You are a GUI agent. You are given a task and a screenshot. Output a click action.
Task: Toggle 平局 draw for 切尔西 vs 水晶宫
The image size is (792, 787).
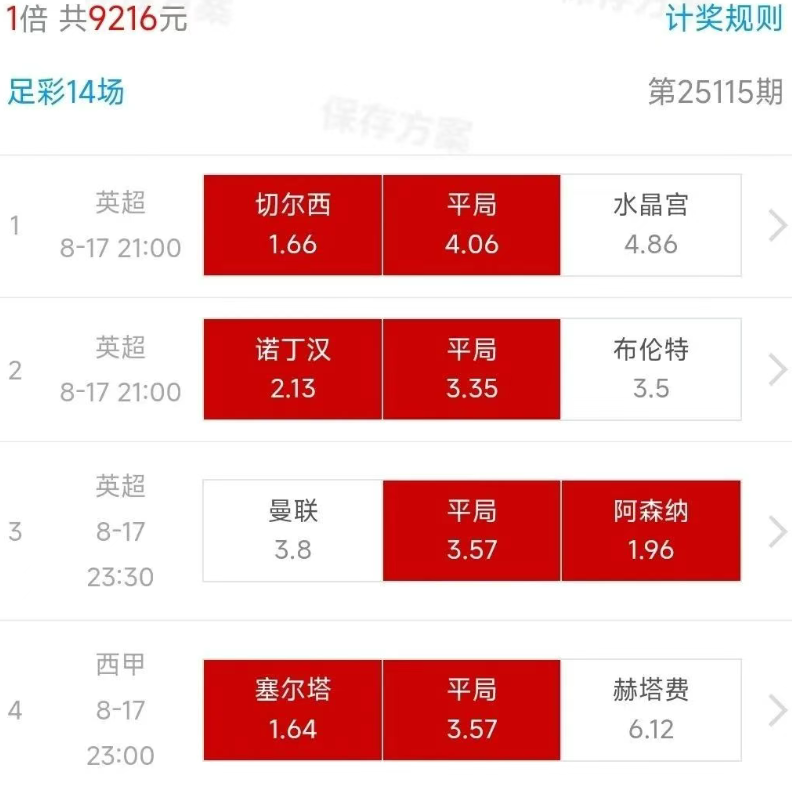click(x=471, y=225)
